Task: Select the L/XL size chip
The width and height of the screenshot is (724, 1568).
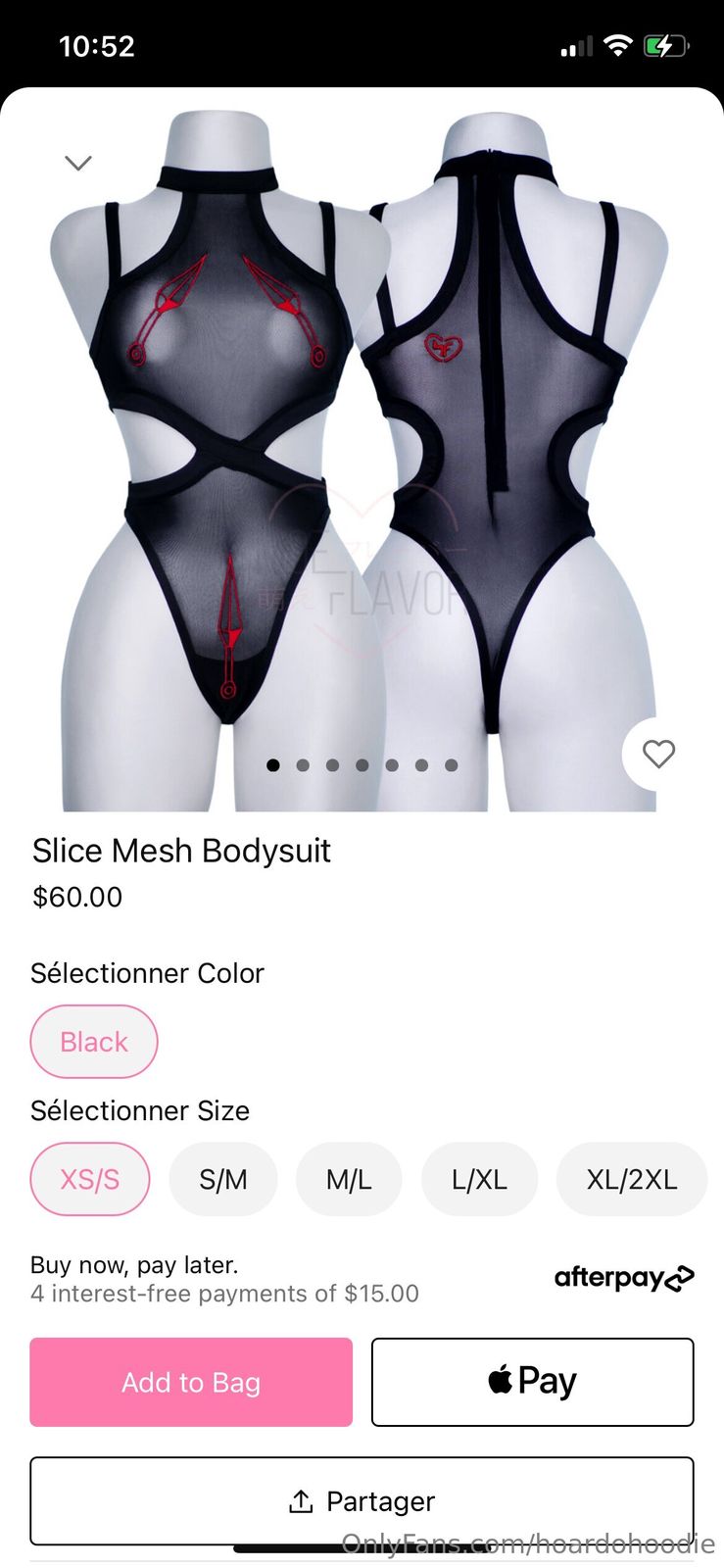Action: [x=479, y=1179]
